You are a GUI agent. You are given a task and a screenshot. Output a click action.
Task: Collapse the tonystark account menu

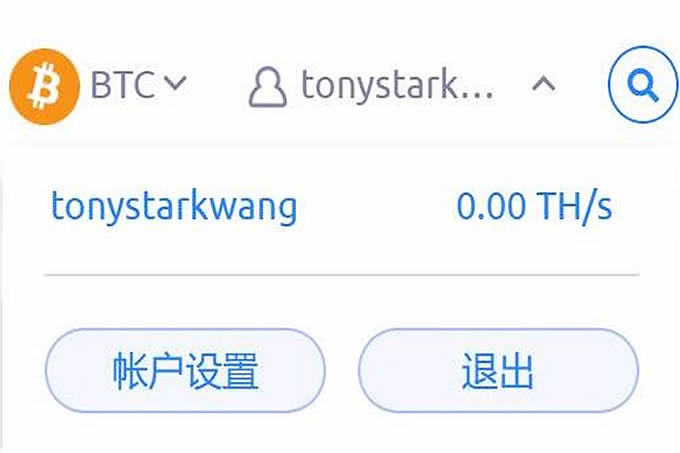click(542, 86)
